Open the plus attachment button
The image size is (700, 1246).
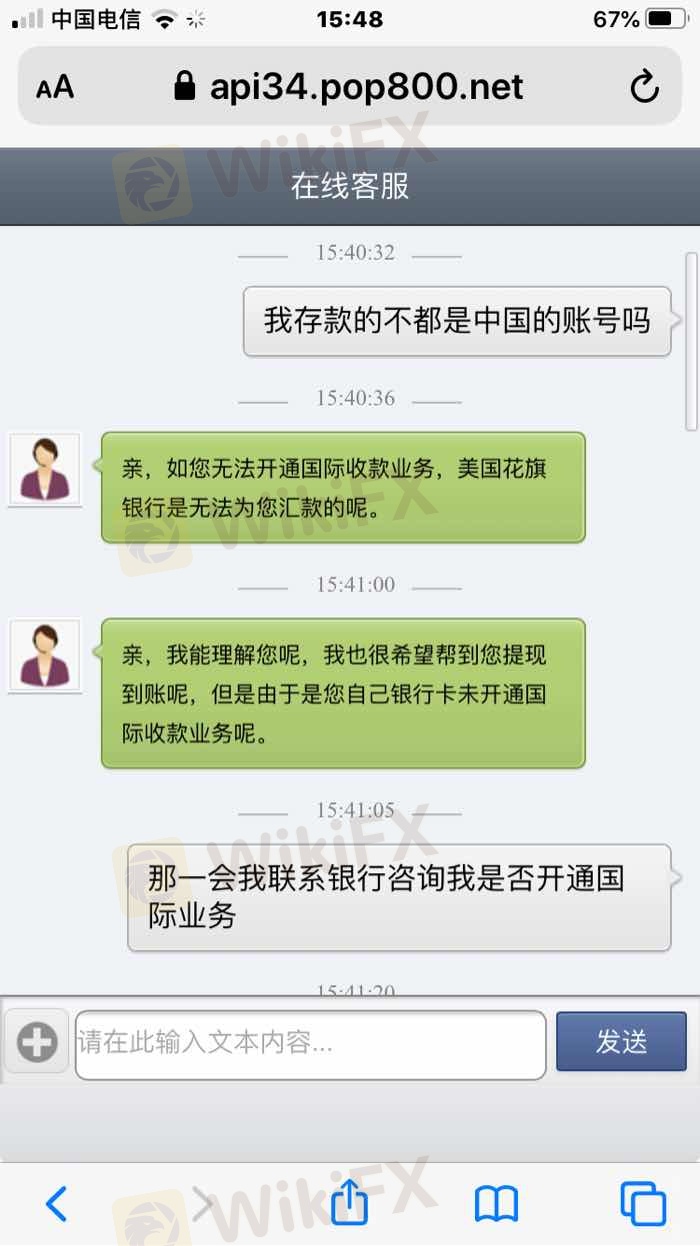(x=37, y=1043)
